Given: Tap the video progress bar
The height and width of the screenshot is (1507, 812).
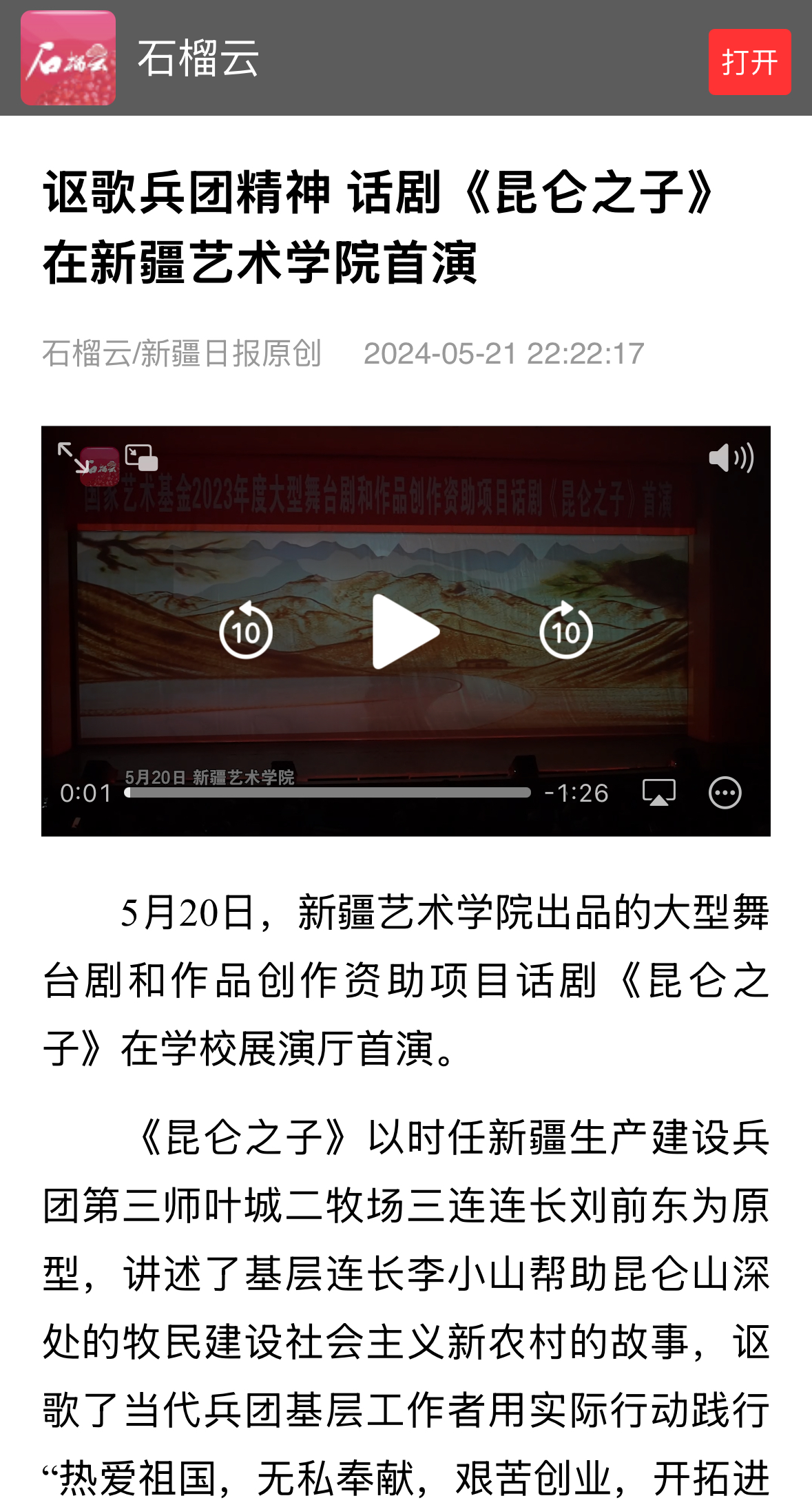Looking at the screenshot, I should pos(328,793).
